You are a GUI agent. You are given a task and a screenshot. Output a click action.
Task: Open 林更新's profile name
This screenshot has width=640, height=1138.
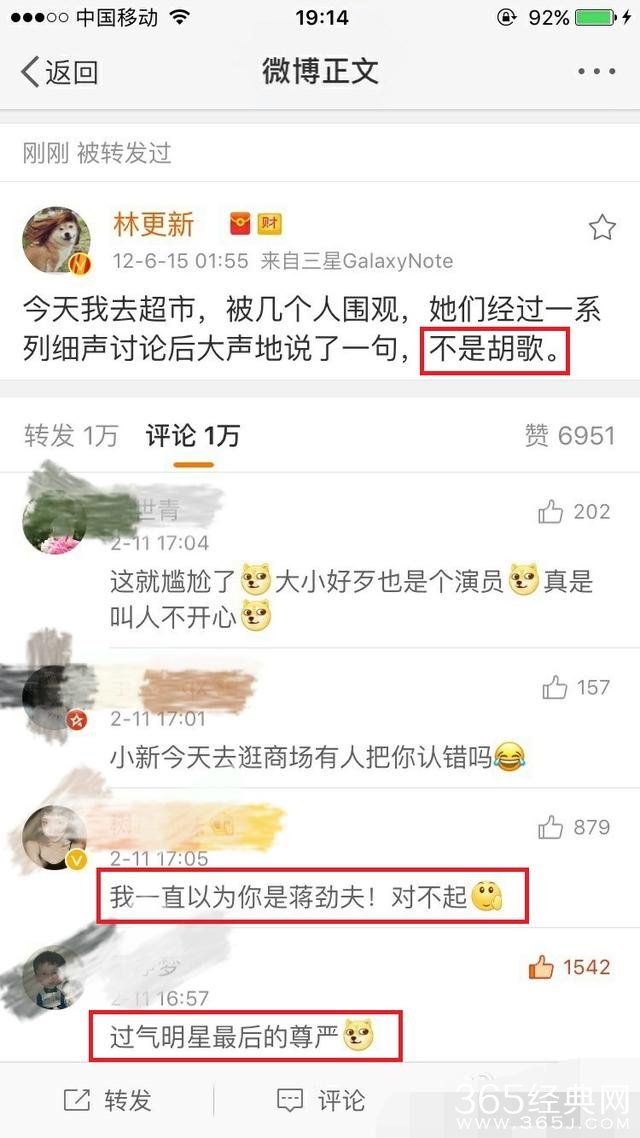click(153, 223)
